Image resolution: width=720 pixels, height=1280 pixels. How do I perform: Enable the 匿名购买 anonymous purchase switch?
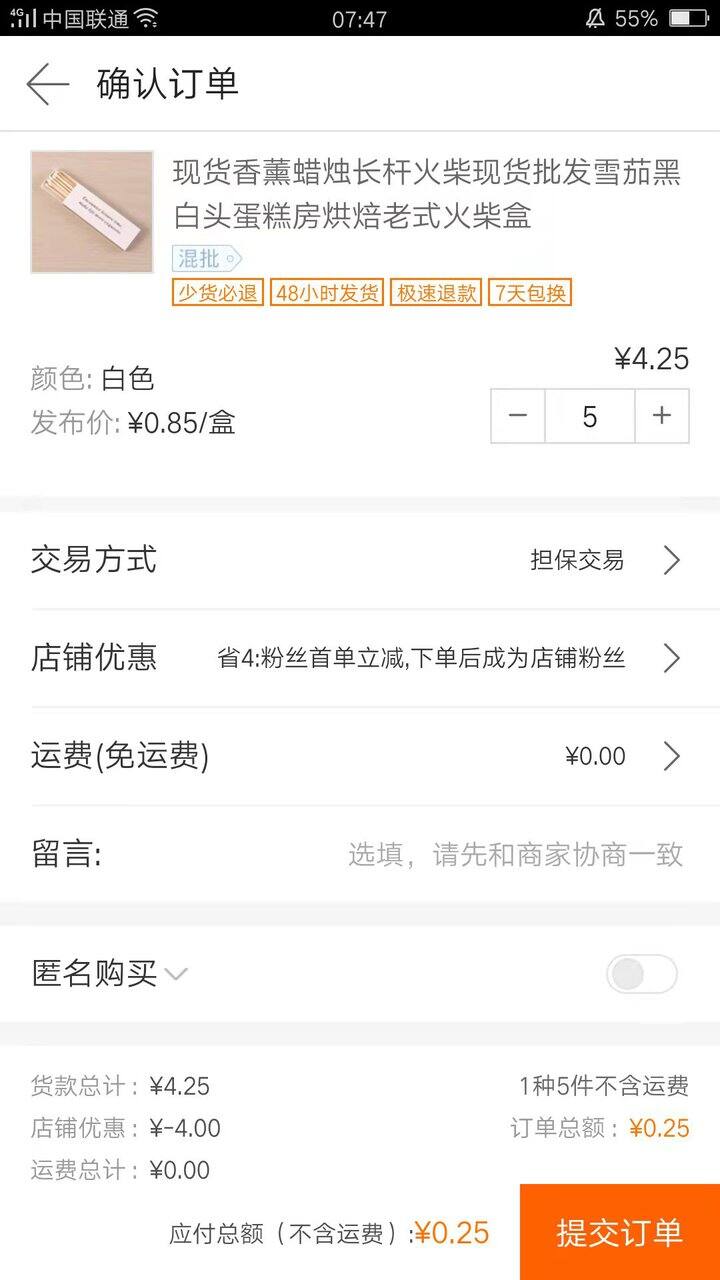(x=642, y=974)
